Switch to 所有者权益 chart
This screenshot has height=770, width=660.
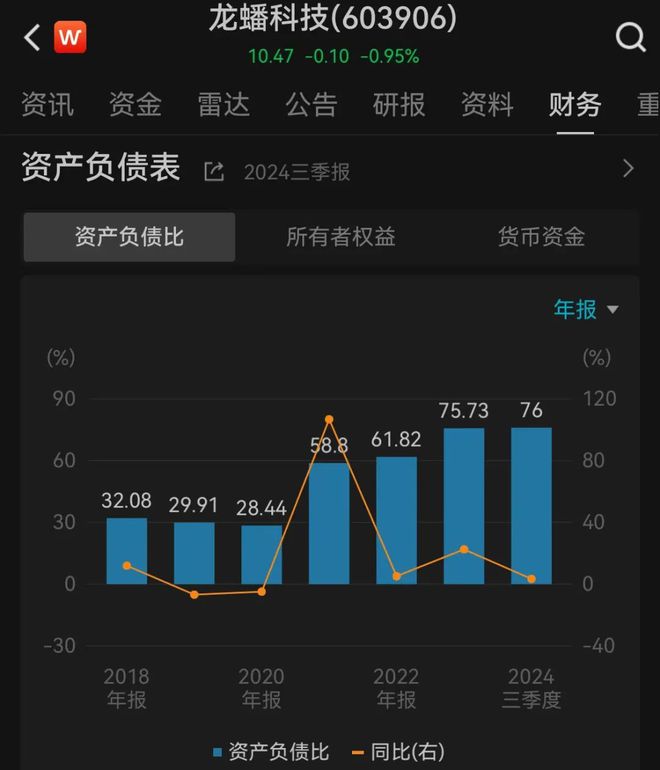341,237
